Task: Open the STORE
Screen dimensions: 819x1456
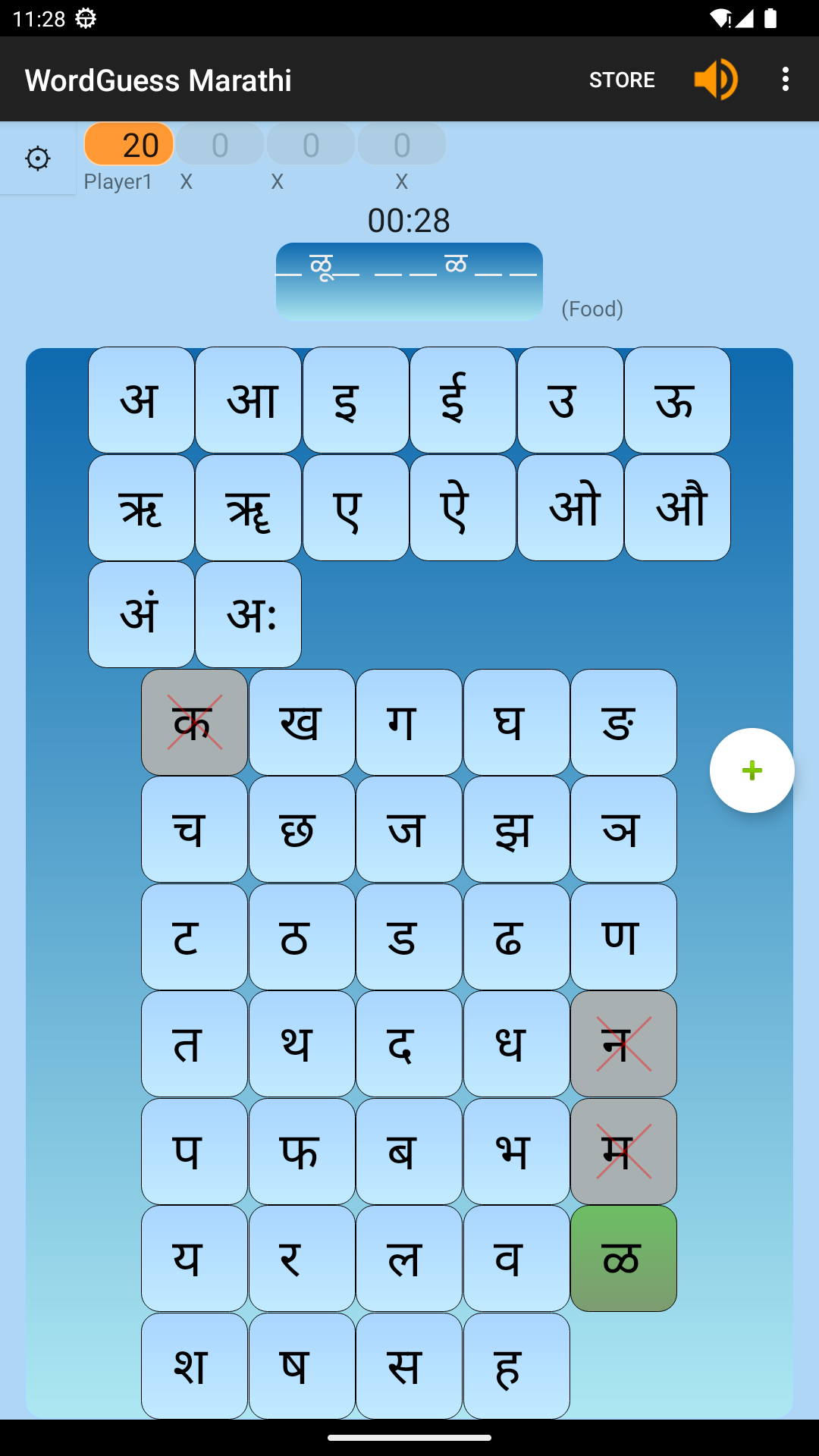Action: [622, 80]
